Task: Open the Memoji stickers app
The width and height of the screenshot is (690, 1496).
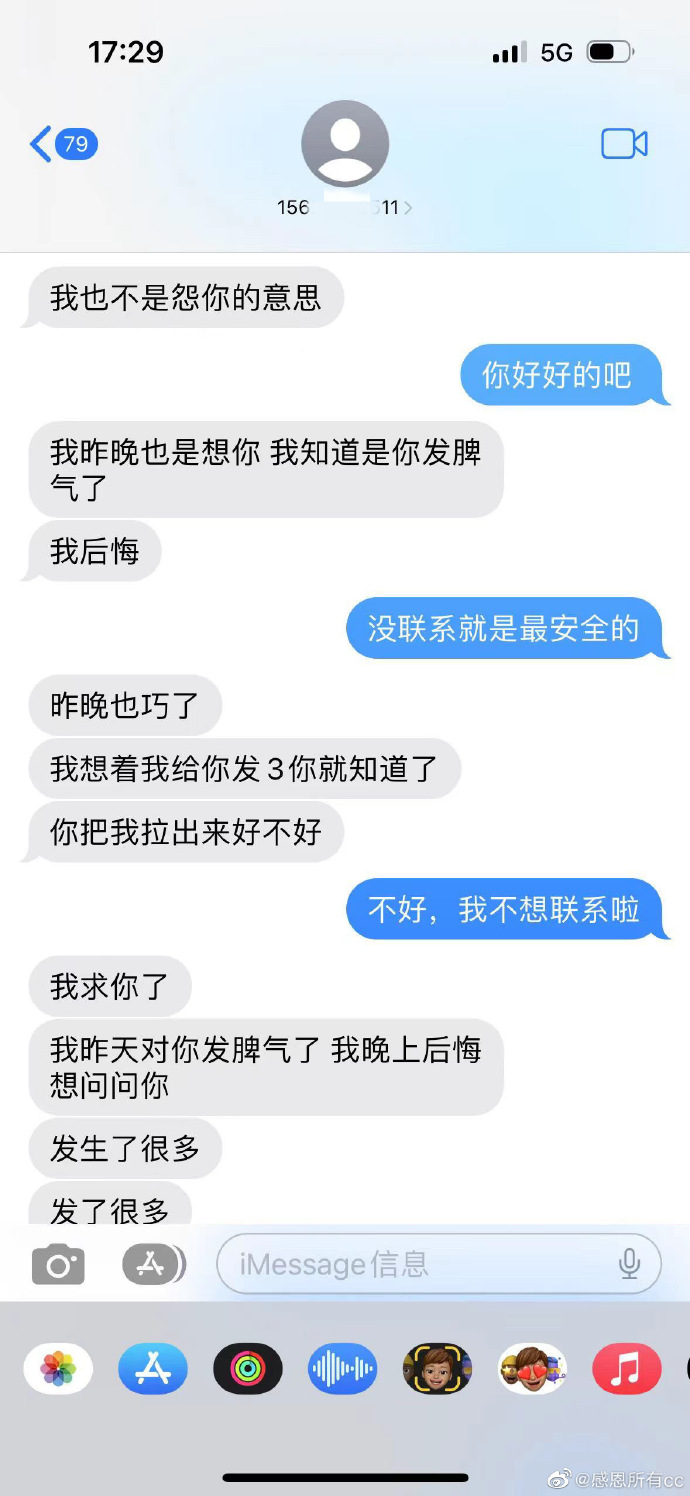Action: click(532, 1369)
